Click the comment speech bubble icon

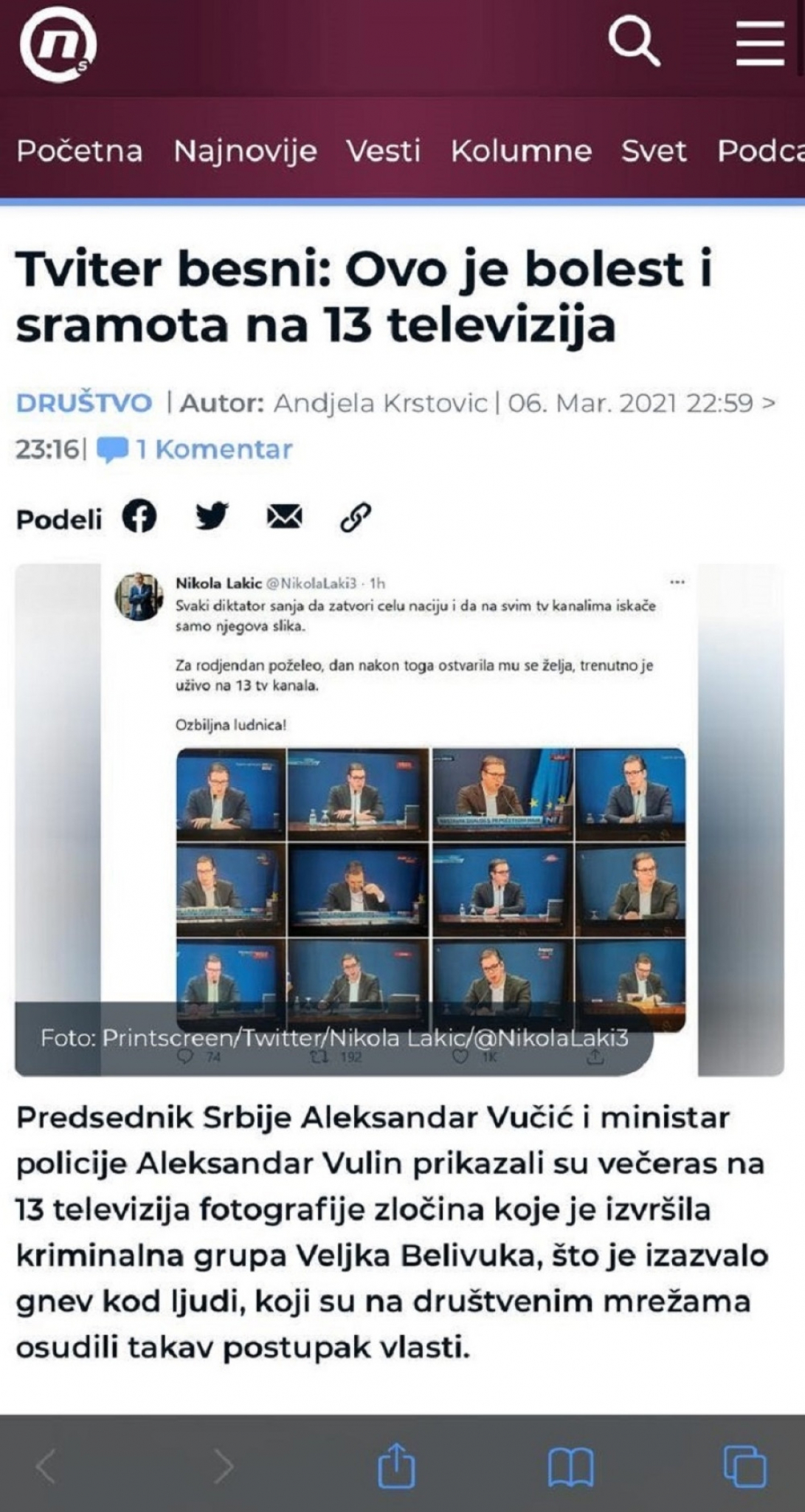[x=112, y=449]
